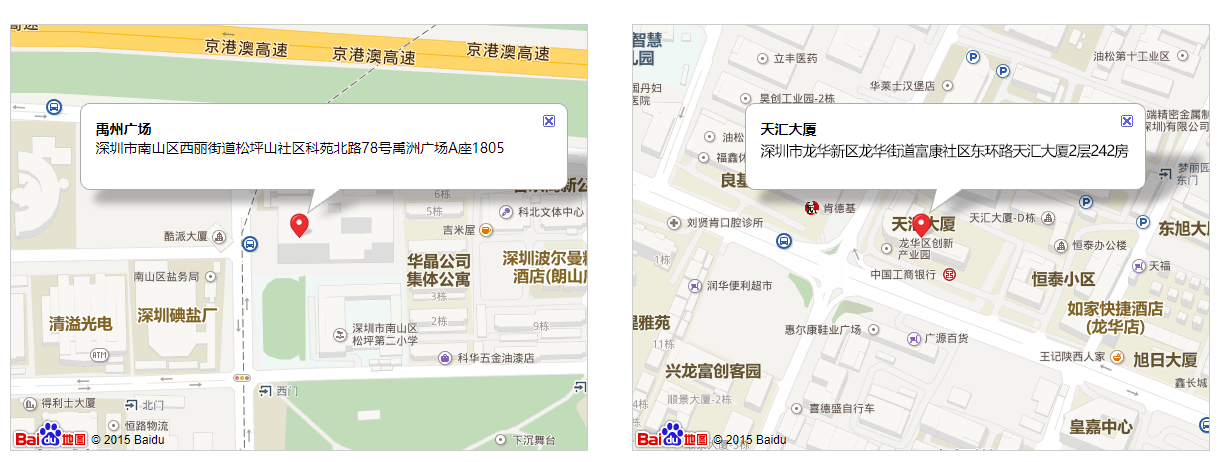Tap the red marker under 禹州广场 popup
This screenshot has height=462, width=1219.
point(299,224)
